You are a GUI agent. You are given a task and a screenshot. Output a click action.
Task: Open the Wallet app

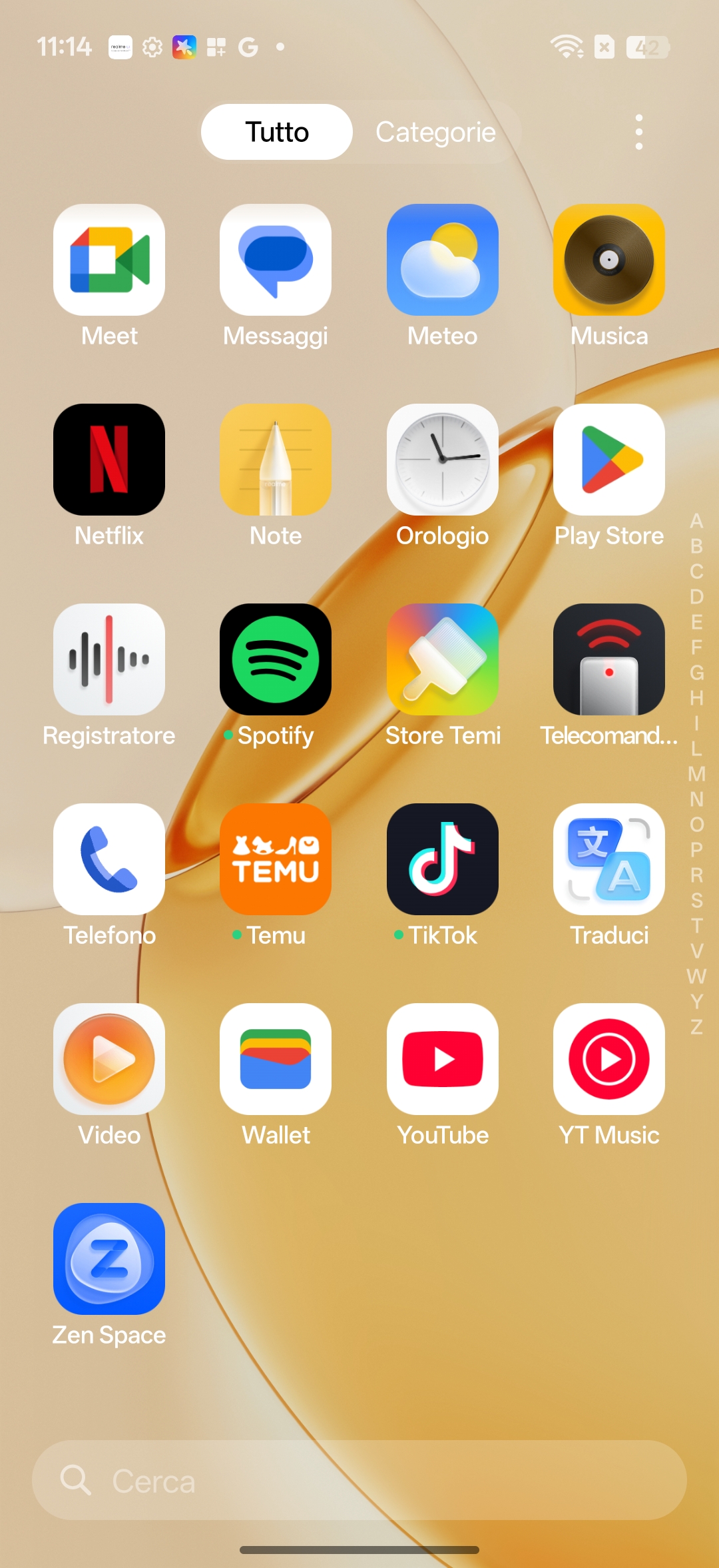point(276,1059)
